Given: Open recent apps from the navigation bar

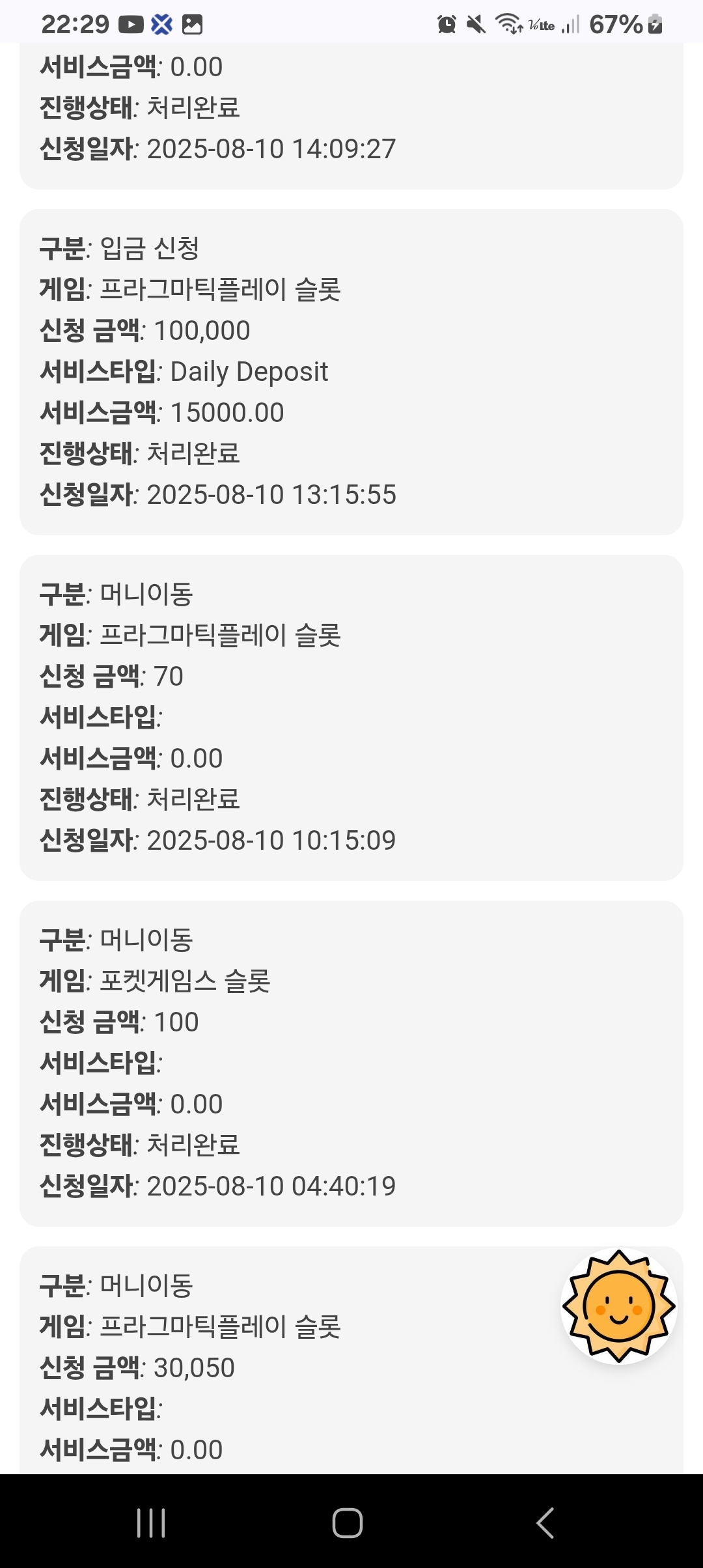Looking at the screenshot, I should click(151, 1523).
